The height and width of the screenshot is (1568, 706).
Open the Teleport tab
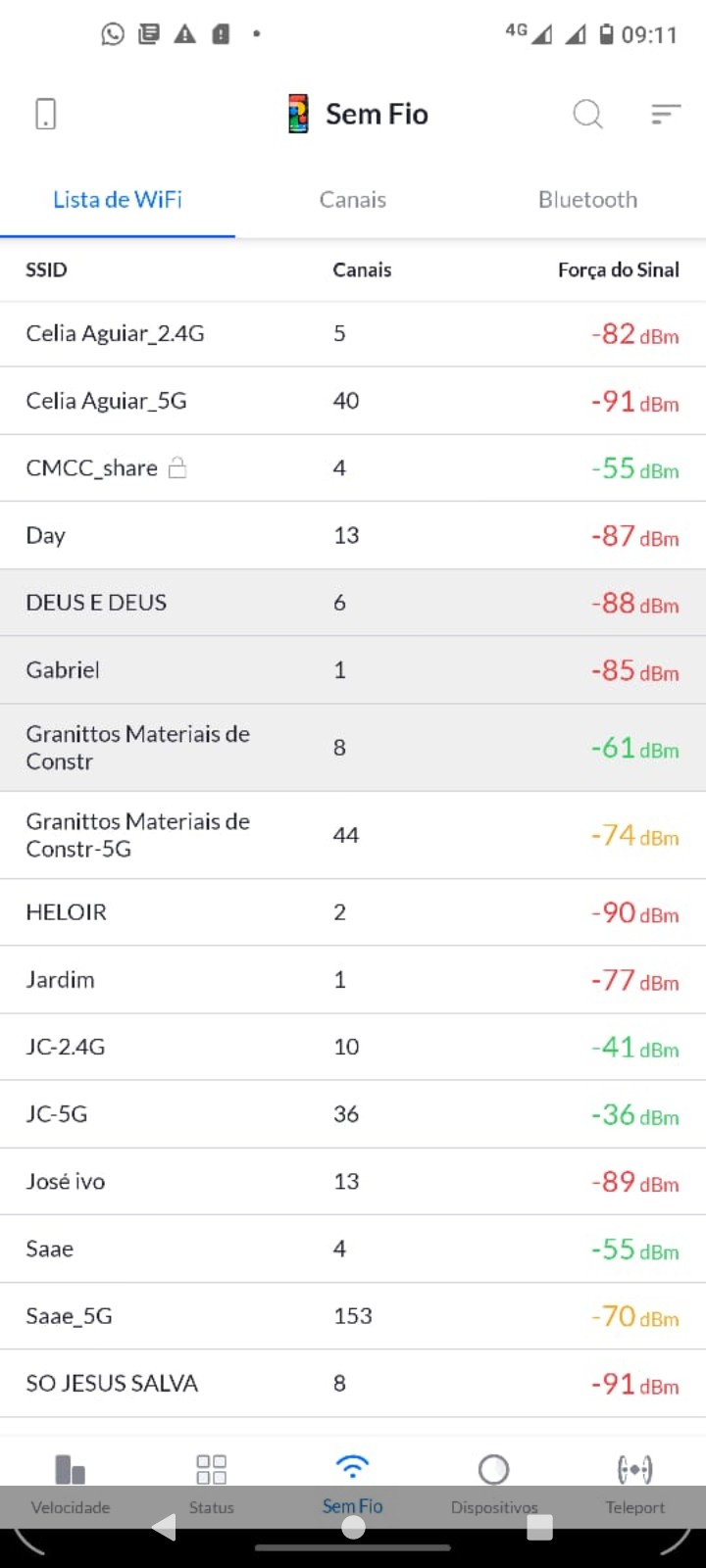pyautogui.click(x=634, y=1483)
